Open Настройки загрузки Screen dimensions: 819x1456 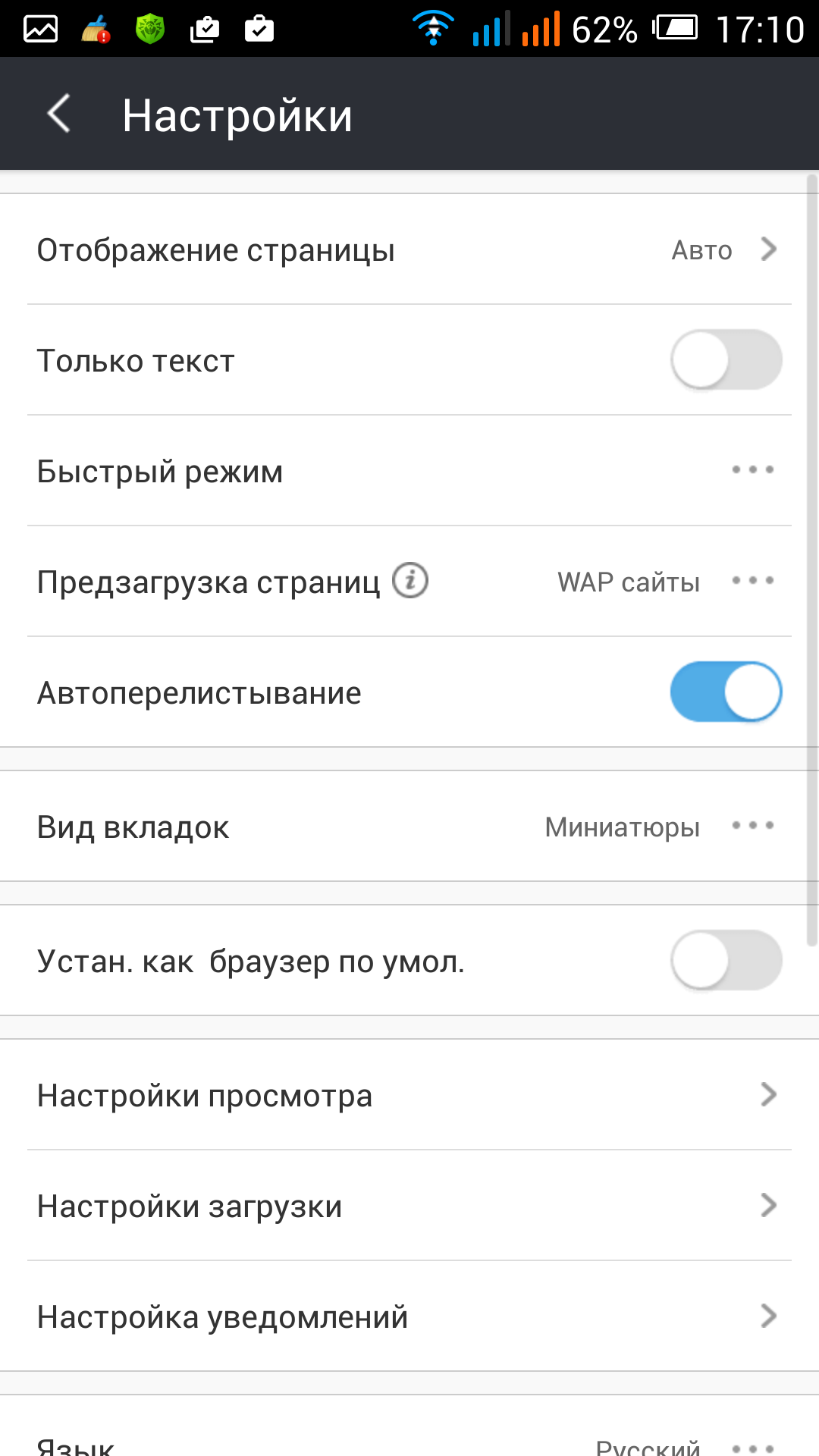[x=409, y=1206]
